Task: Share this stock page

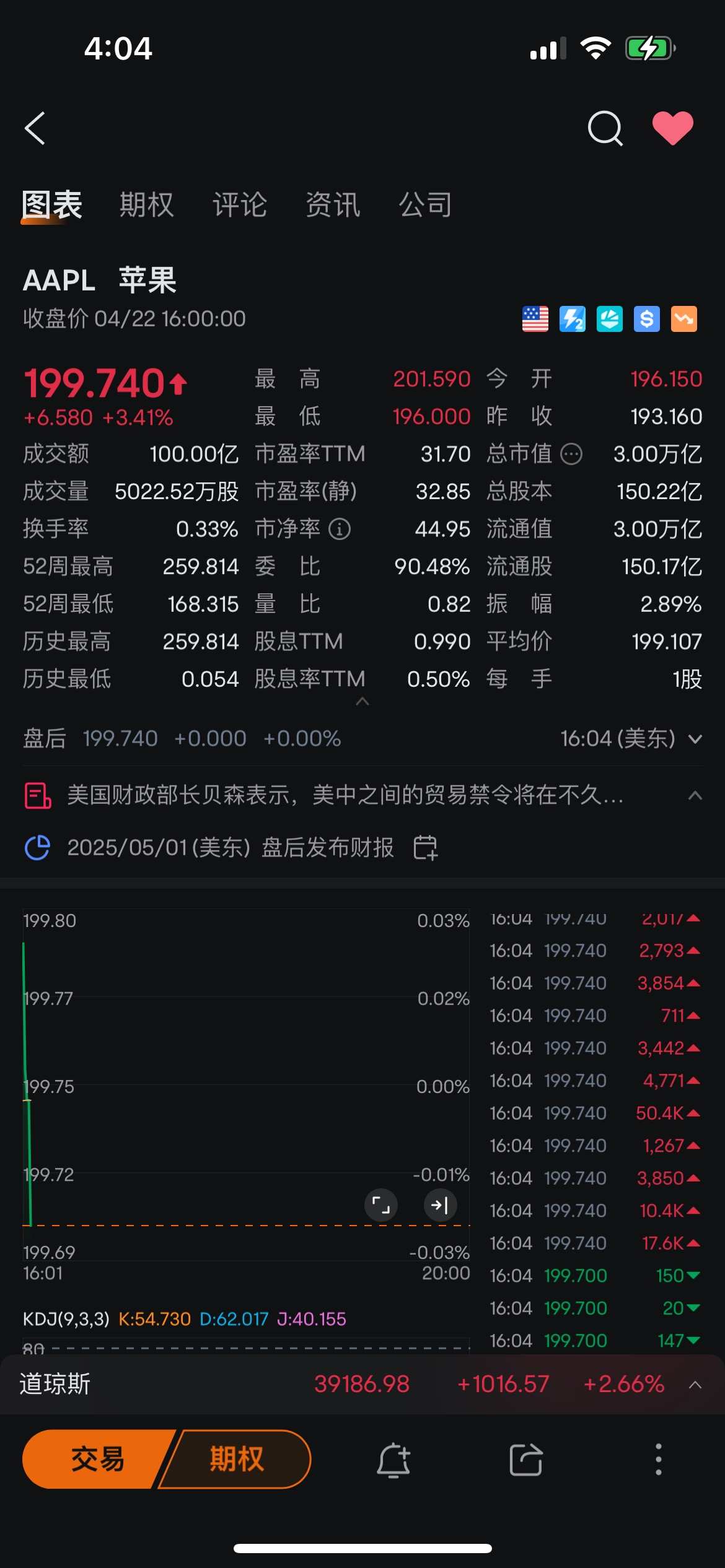Action: [526, 1460]
